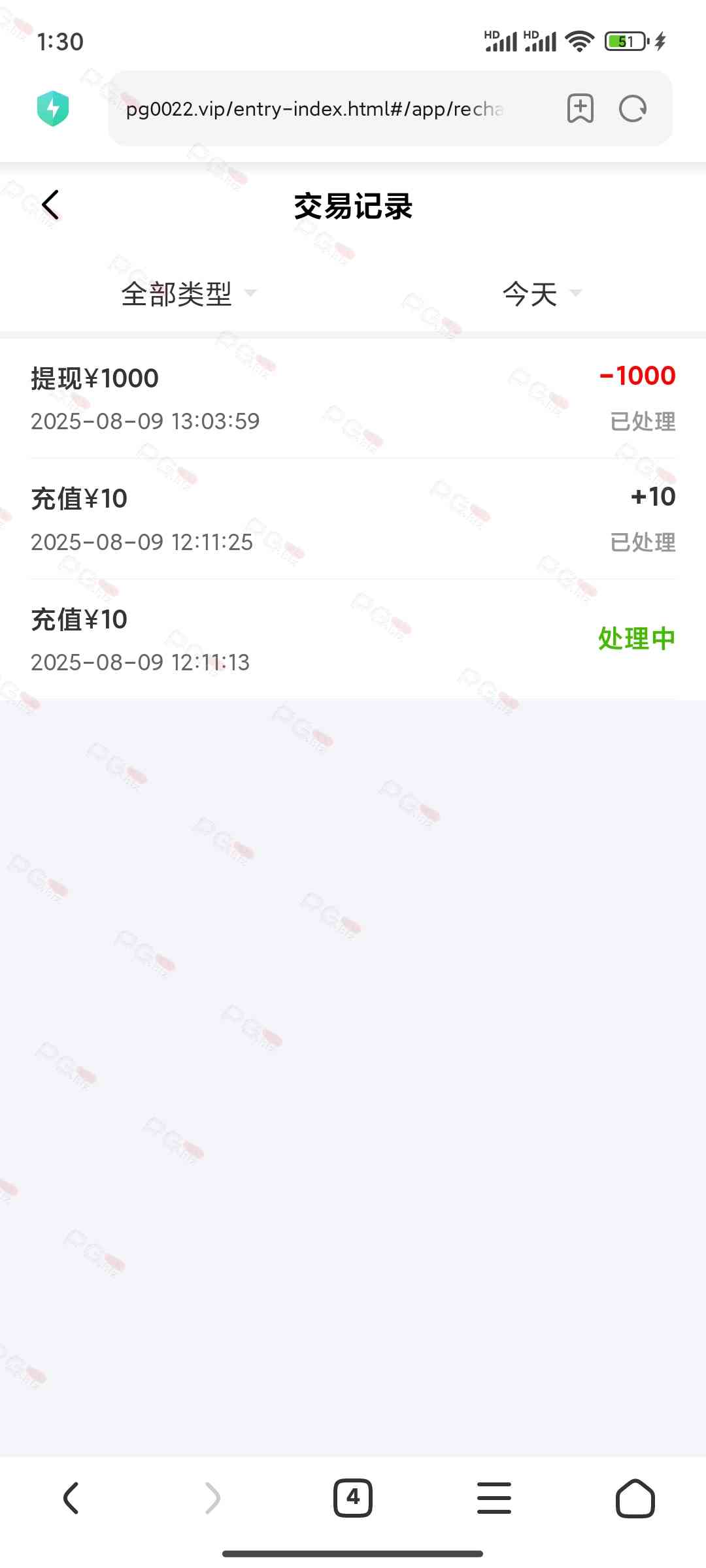Open the browser hamburger menu
This screenshot has height=1568, width=706.
point(494,1497)
